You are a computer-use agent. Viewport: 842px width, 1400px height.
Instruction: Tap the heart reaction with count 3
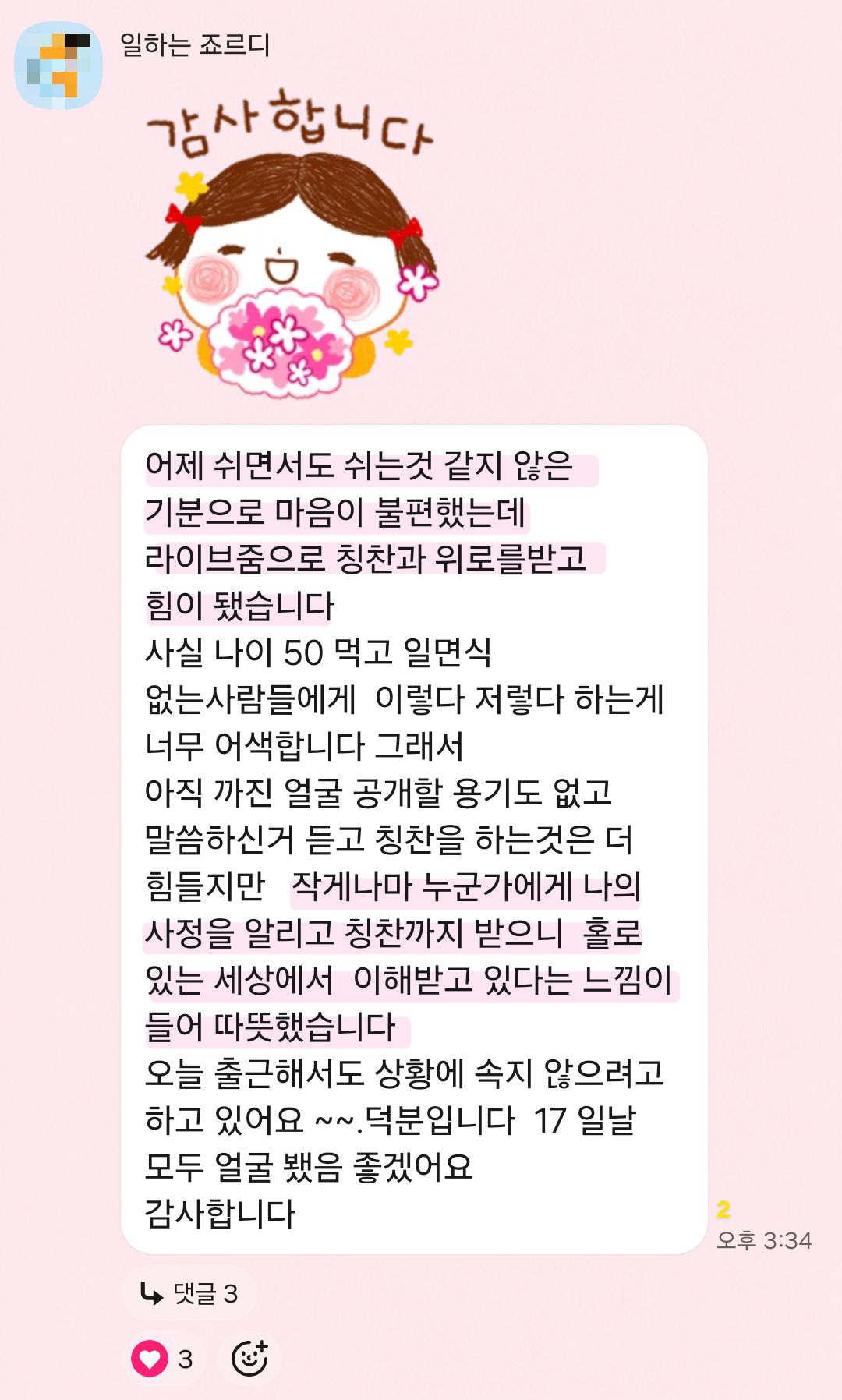click(163, 1359)
